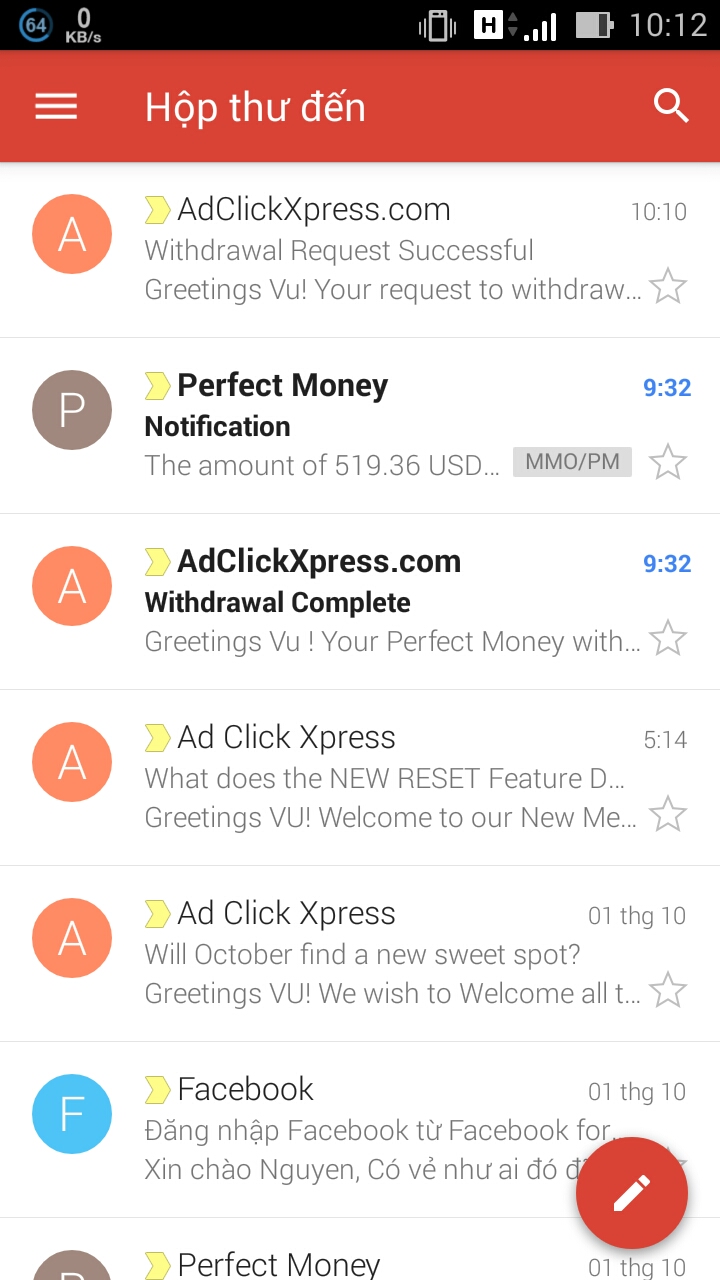Image resolution: width=720 pixels, height=1280 pixels.
Task: Star the Withdrawal Complete email
Action: pos(668,639)
